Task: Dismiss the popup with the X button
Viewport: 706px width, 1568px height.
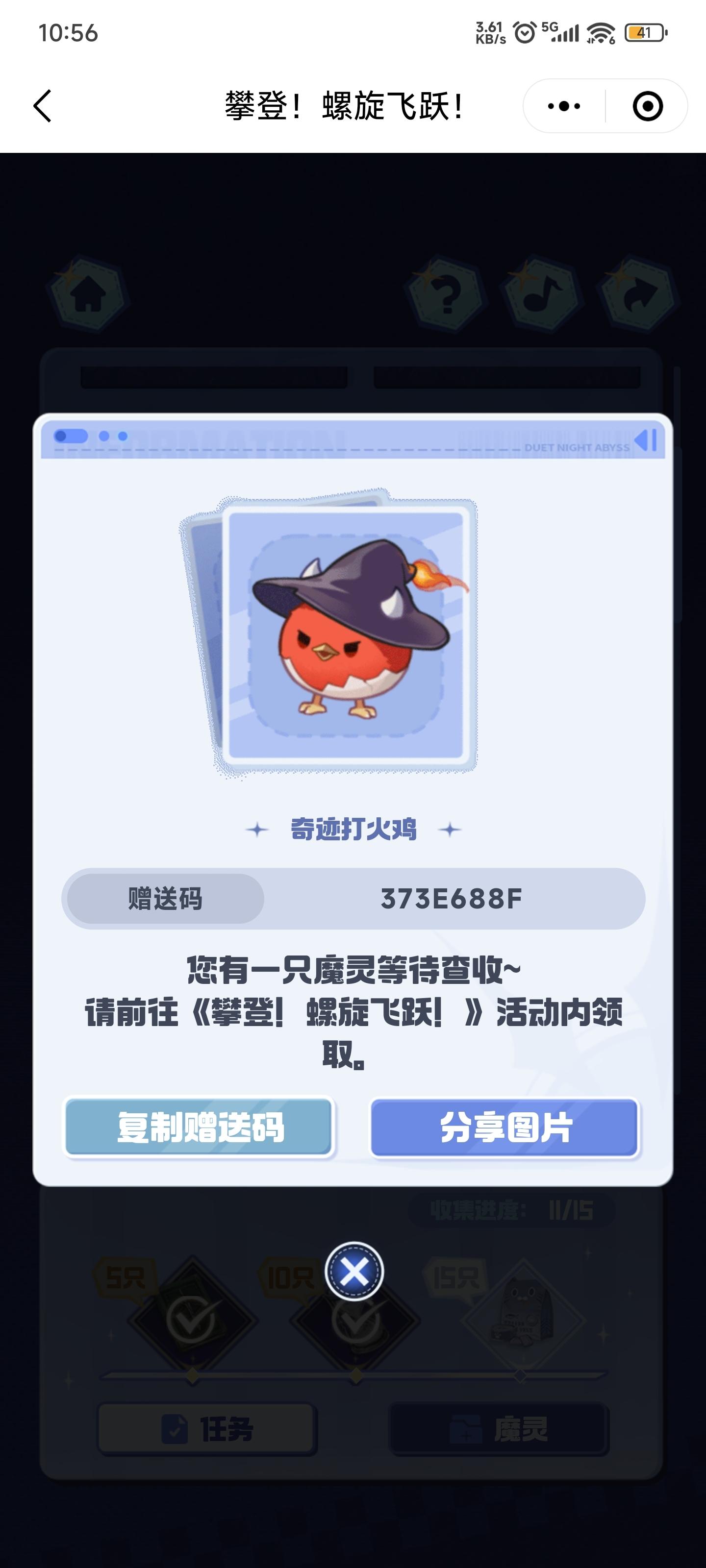Action: click(354, 1271)
